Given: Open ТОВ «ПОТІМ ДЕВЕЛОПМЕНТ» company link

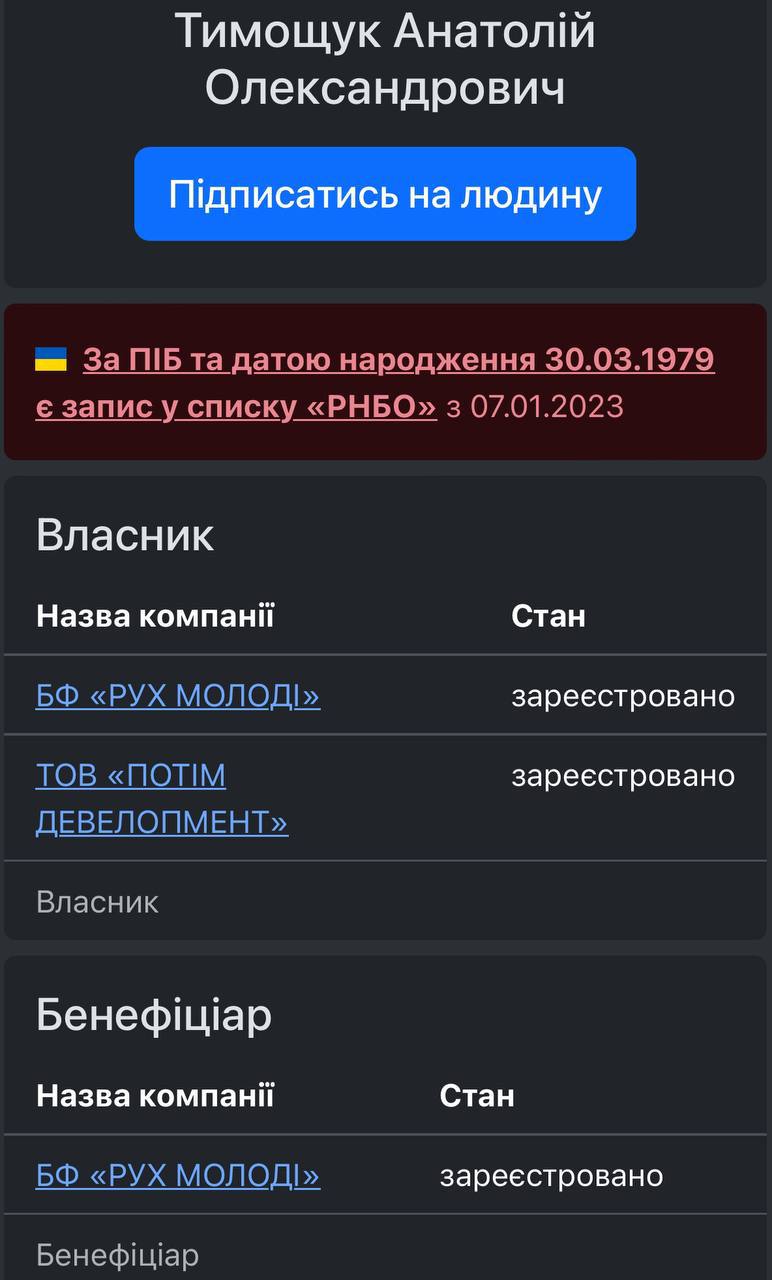Looking at the screenshot, I should (x=161, y=798).
